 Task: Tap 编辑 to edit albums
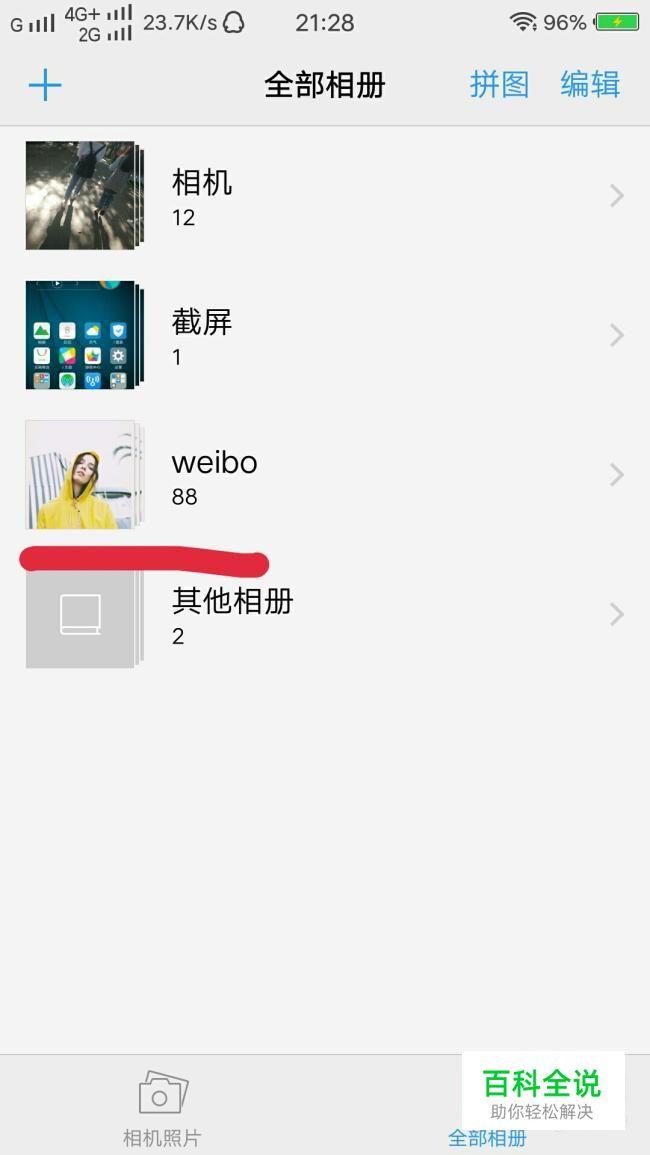coord(590,85)
